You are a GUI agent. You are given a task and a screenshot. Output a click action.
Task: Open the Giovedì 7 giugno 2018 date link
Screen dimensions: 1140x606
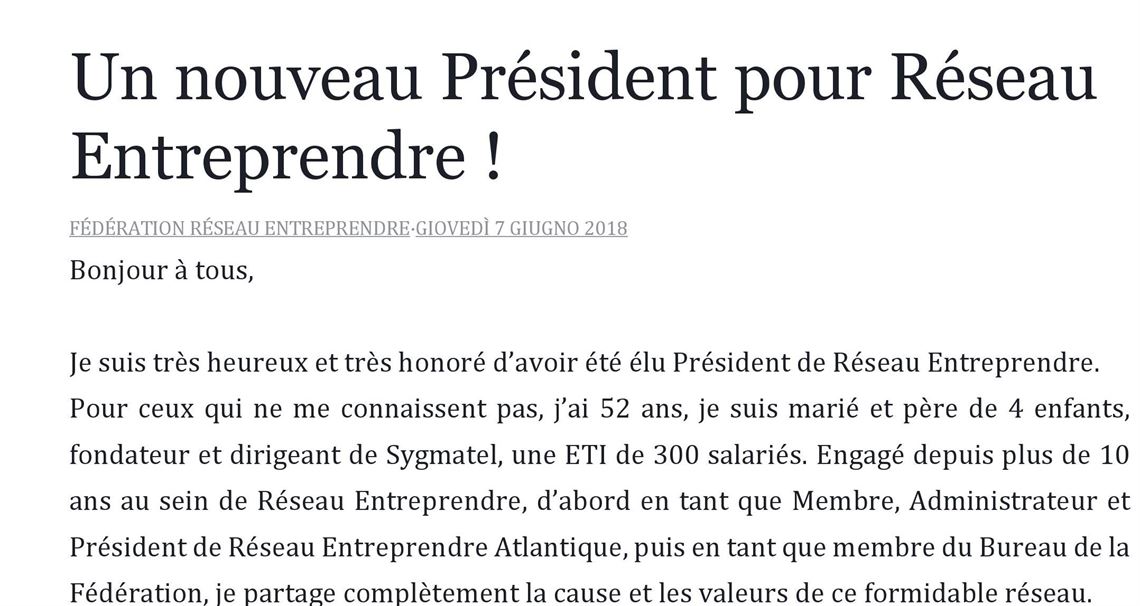pos(521,228)
